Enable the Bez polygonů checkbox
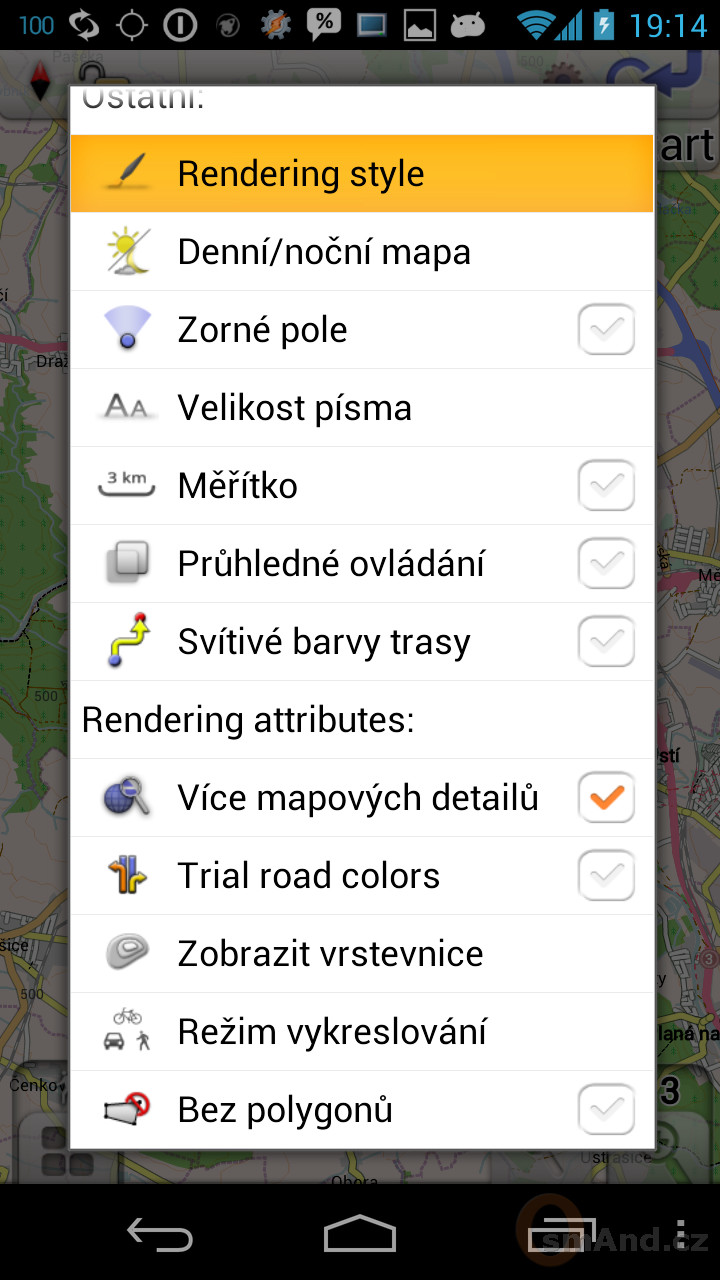Image resolution: width=720 pixels, height=1280 pixels. tap(606, 1109)
